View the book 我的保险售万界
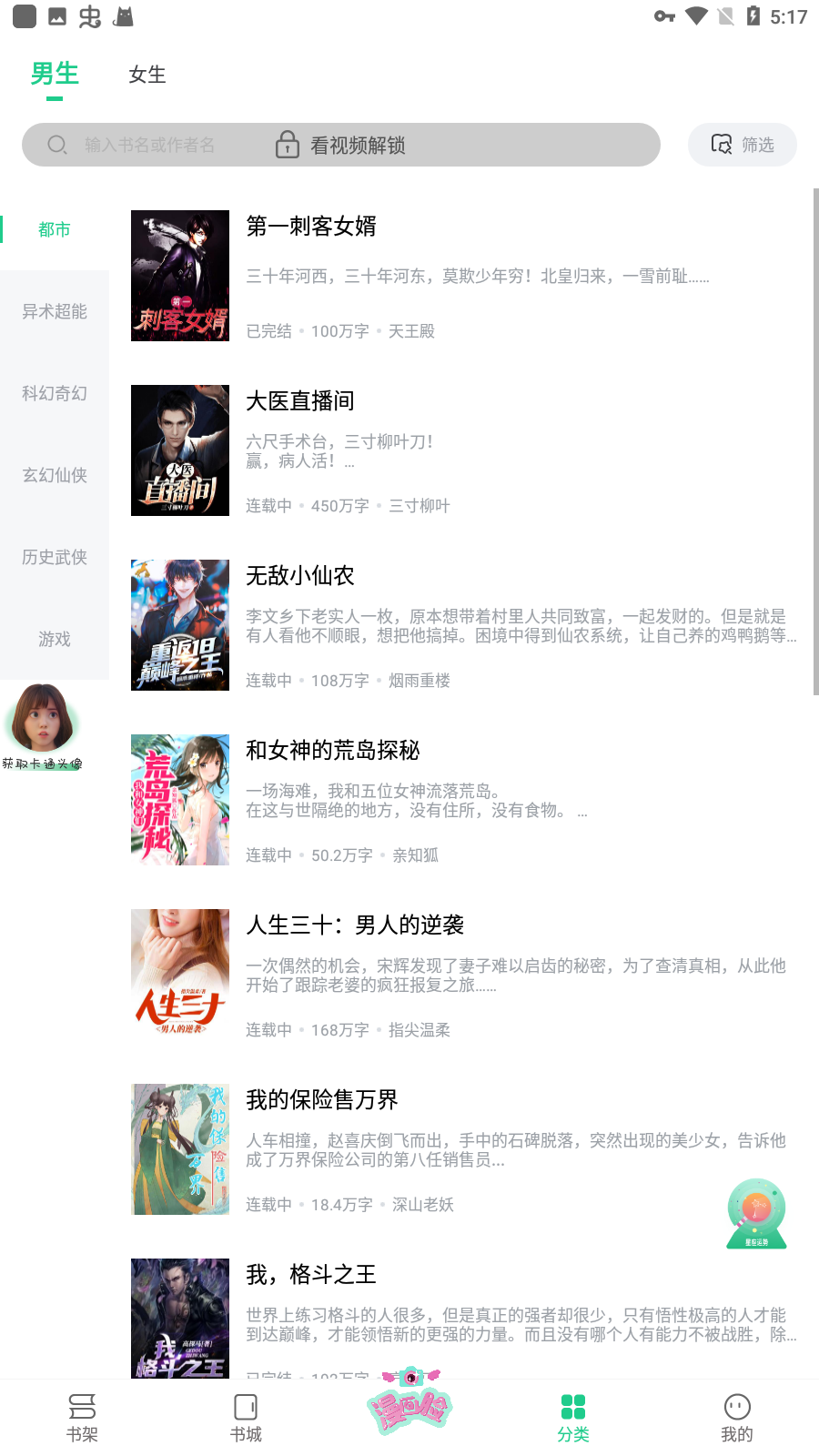 (322, 1100)
